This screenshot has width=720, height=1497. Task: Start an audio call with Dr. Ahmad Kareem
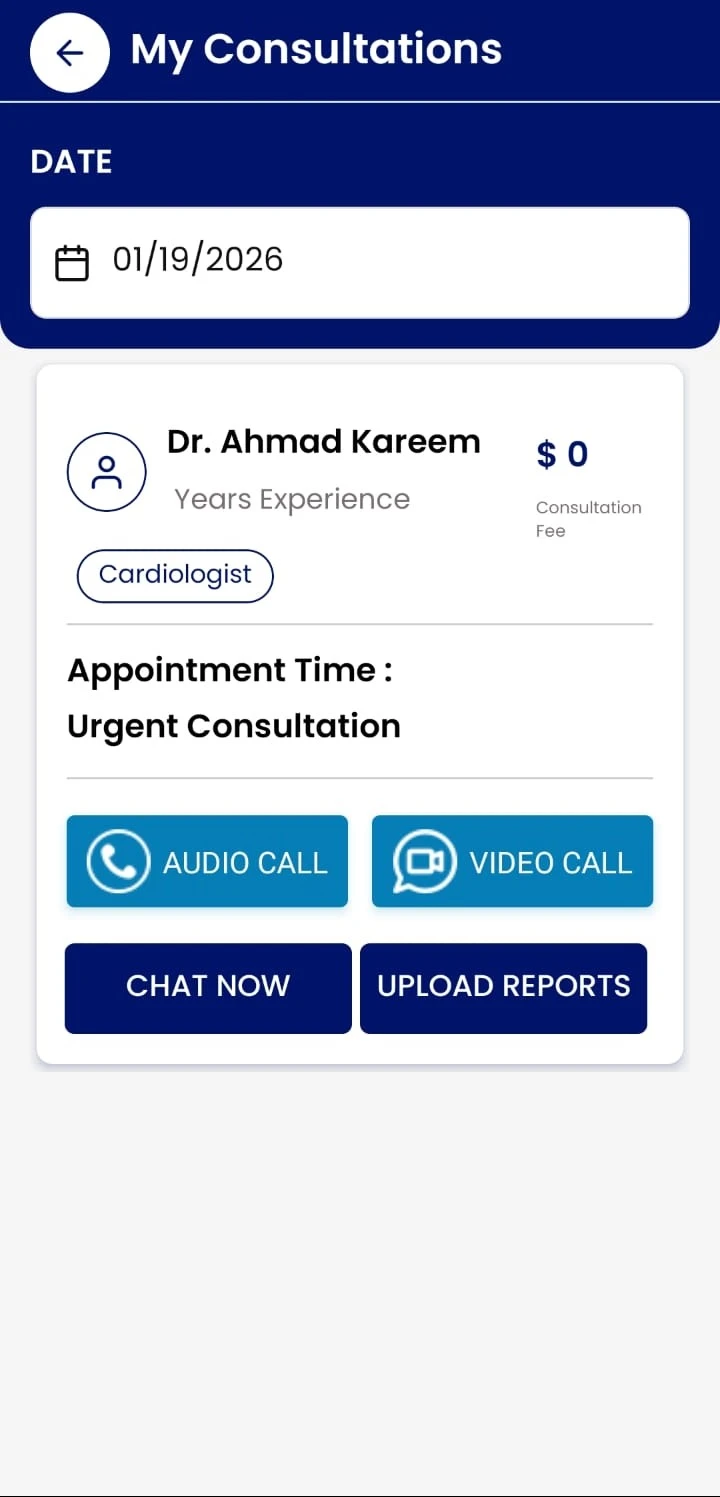click(x=207, y=861)
